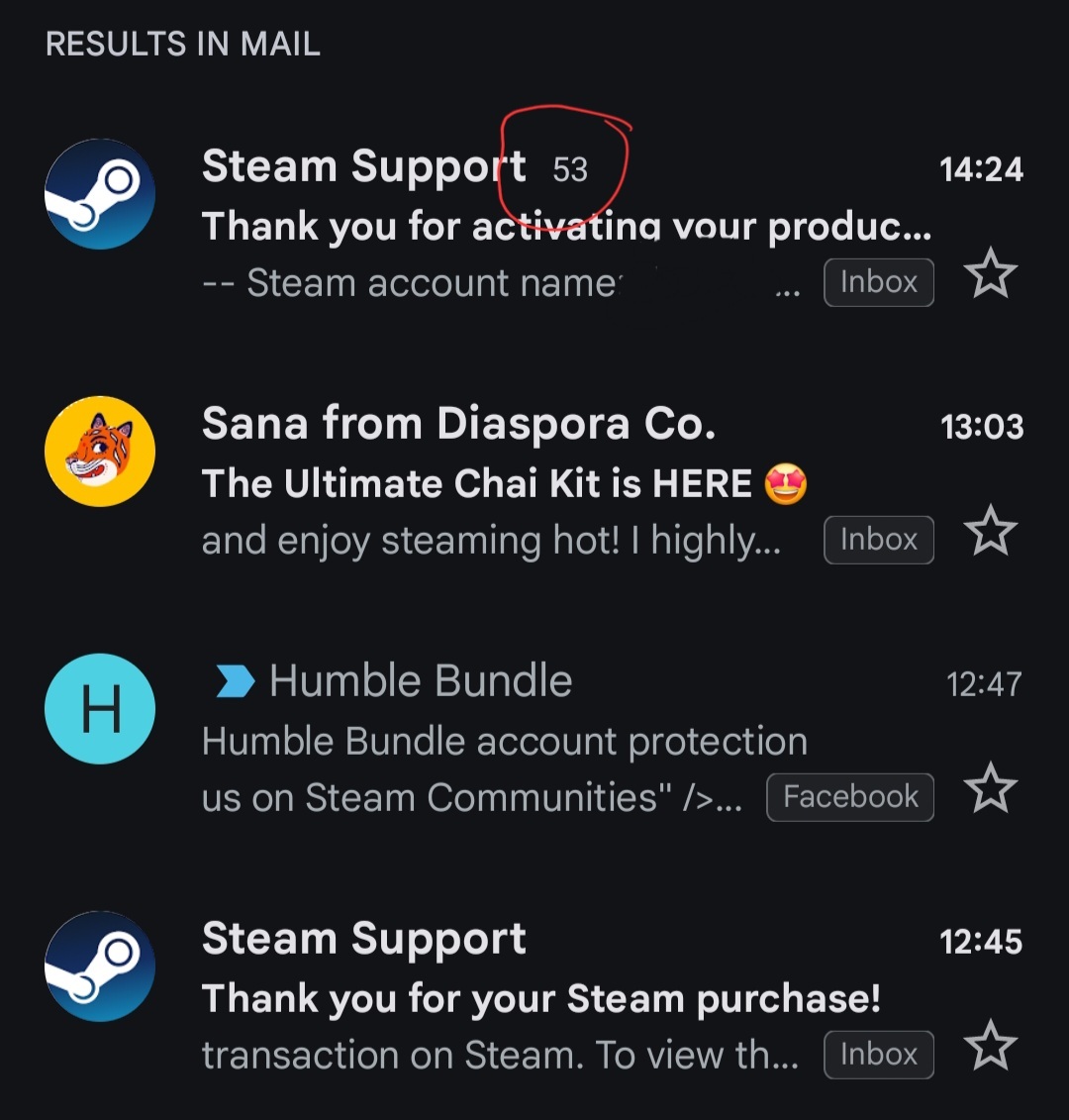Screen dimensions: 1069x1120
Task: Open the Steam Support email about activating your product
Action: tap(564, 226)
